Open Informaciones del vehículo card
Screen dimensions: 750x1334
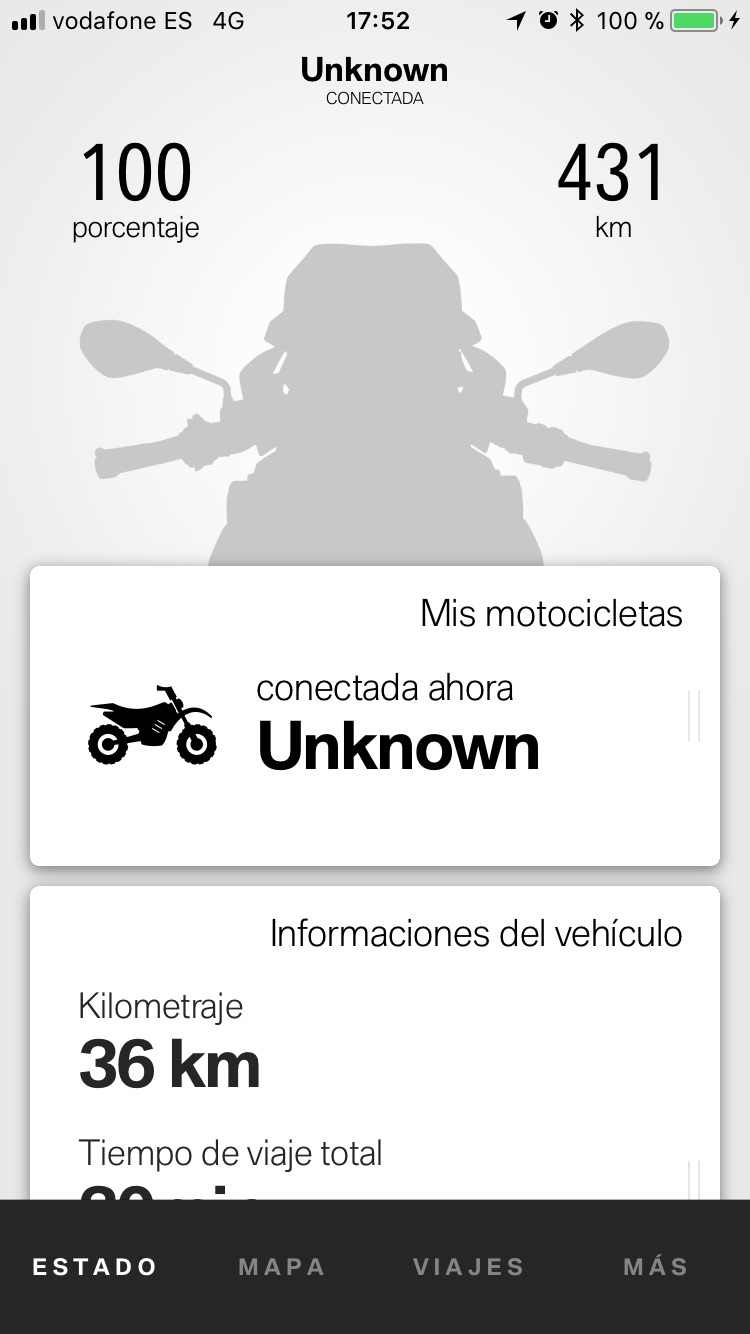(x=375, y=1040)
